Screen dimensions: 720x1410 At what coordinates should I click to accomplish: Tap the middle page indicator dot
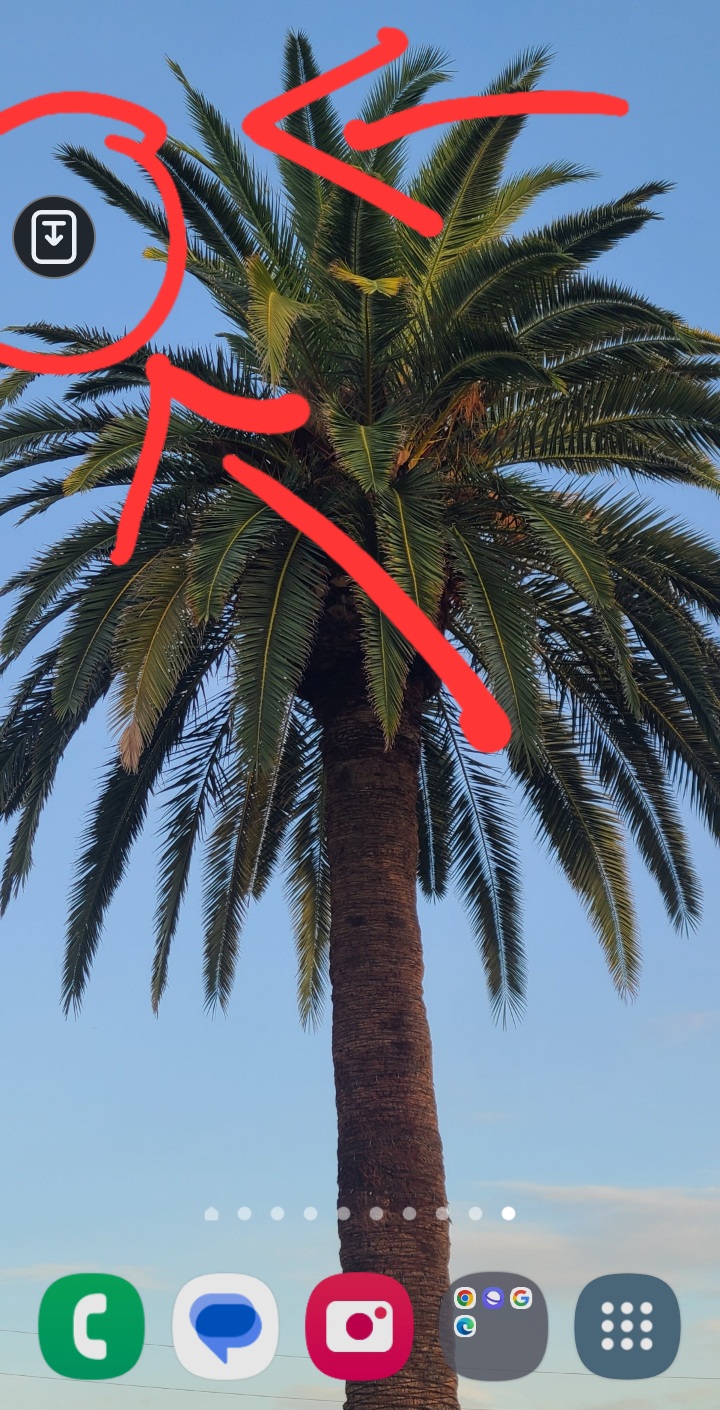click(345, 1213)
